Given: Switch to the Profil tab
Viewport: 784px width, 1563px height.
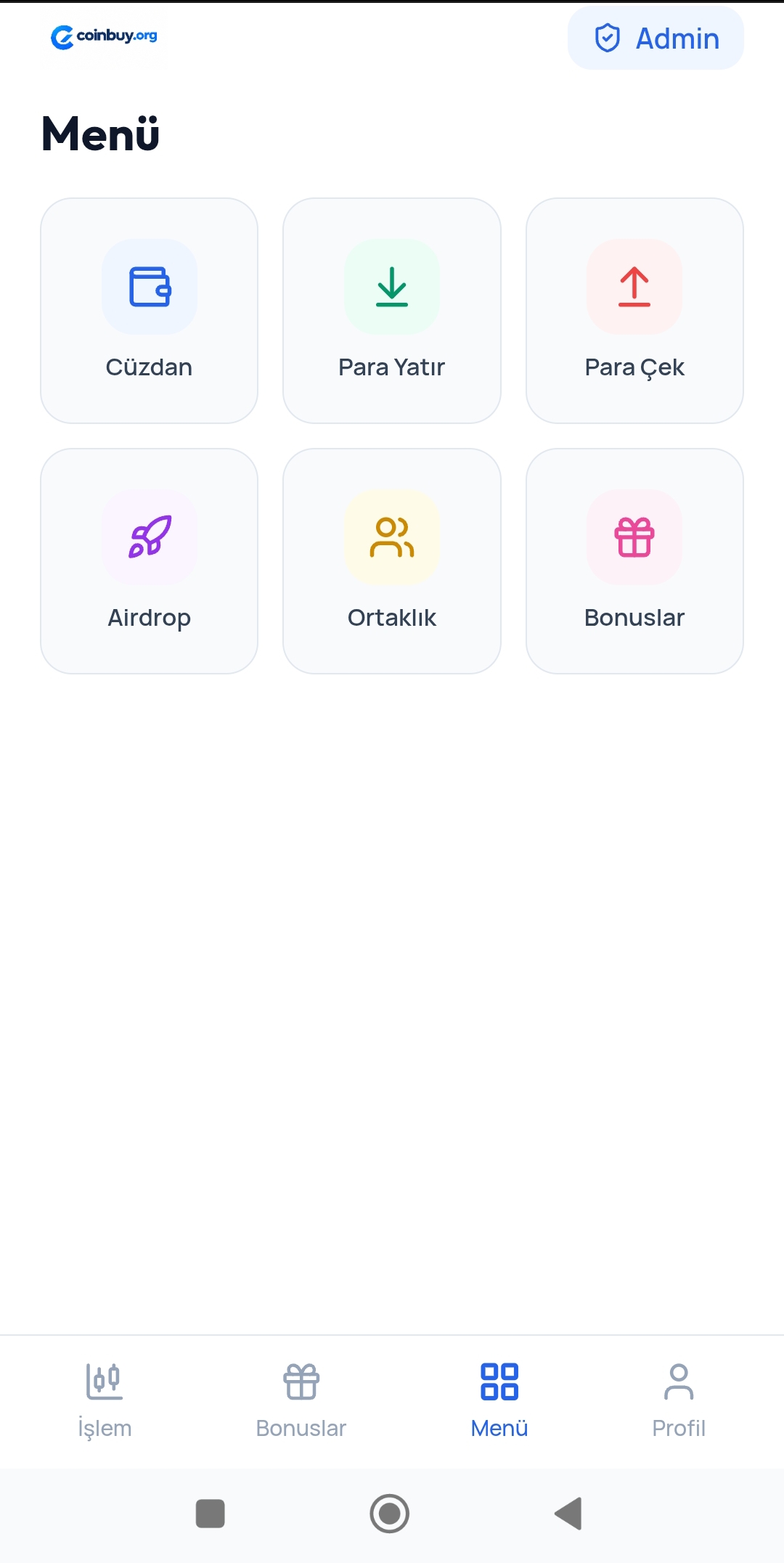Looking at the screenshot, I should click(x=679, y=1401).
